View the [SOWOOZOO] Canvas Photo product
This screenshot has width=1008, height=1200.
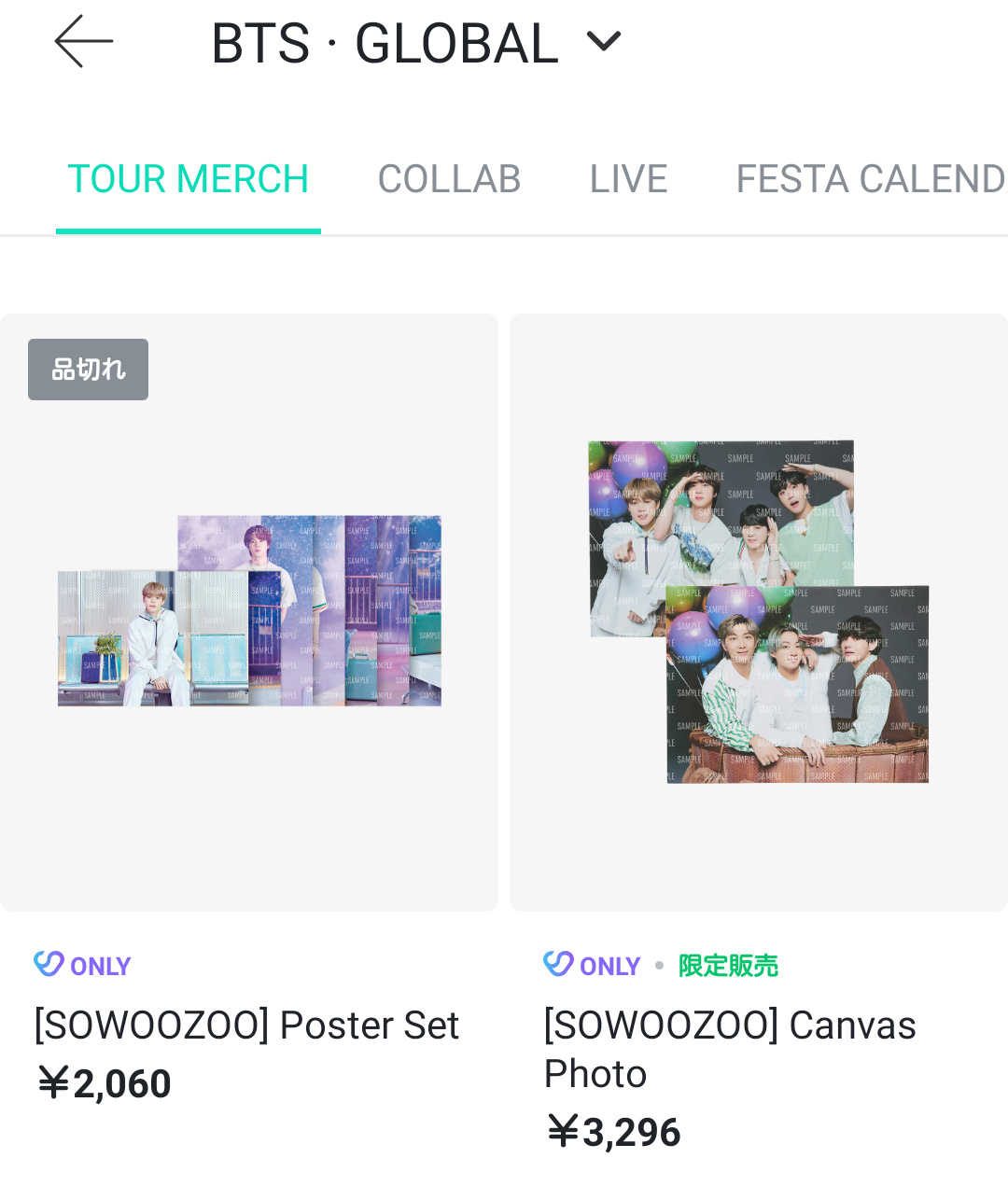click(758, 612)
